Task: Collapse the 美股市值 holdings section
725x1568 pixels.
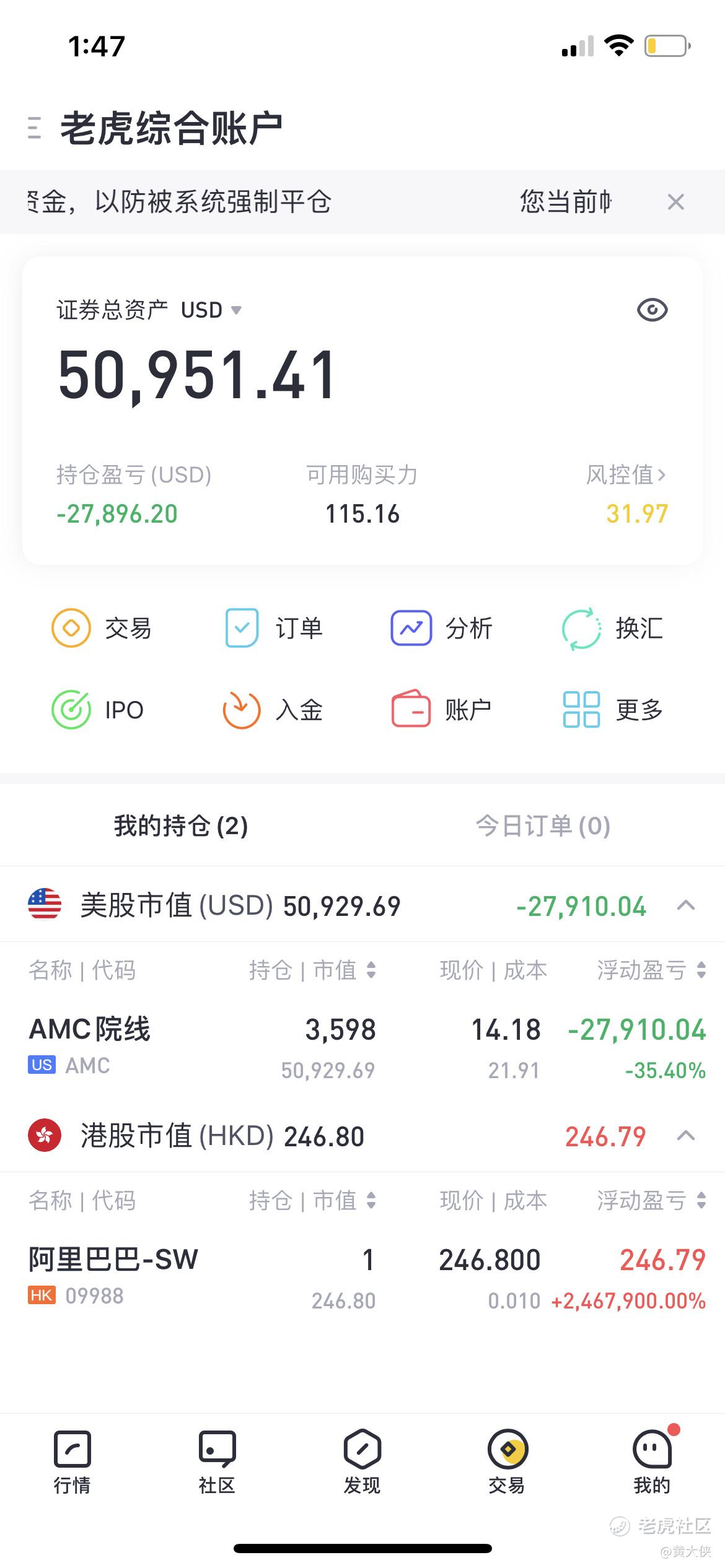Action: pos(686,905)
